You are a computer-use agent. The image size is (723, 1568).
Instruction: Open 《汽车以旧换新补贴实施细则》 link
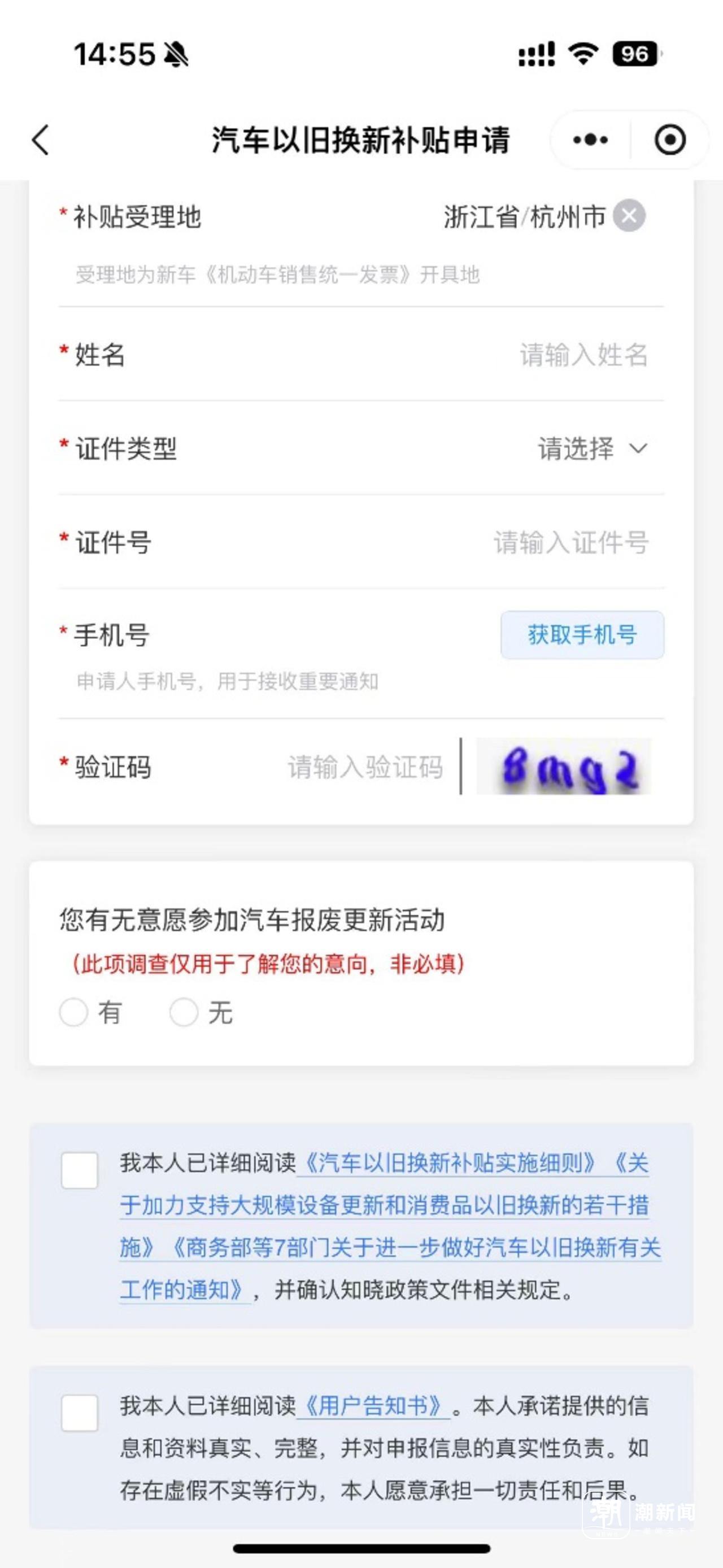click(449, 1162)
